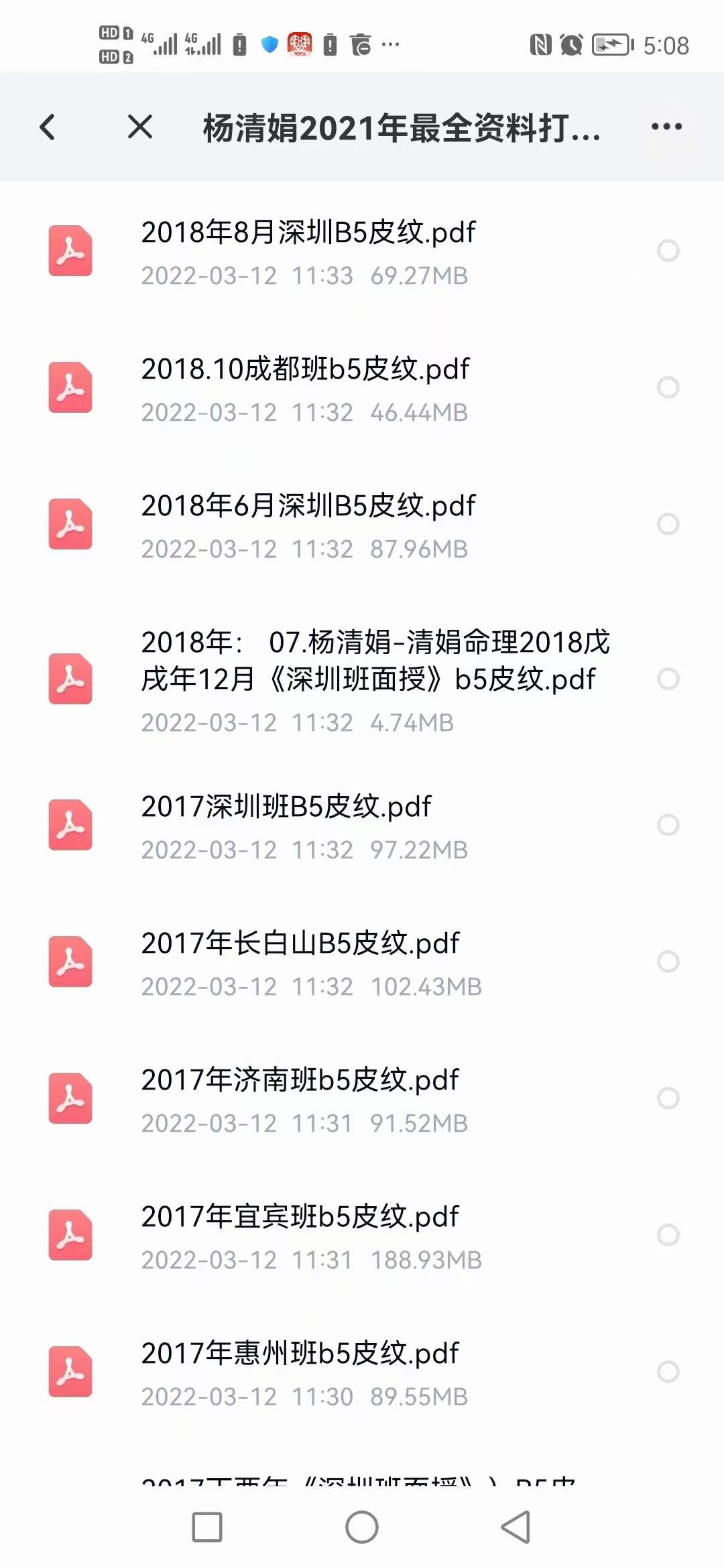This screenshot has width=724, height=1568.
Task: Select the circle for the 4.74MB pdf
Action: [668, 679]
